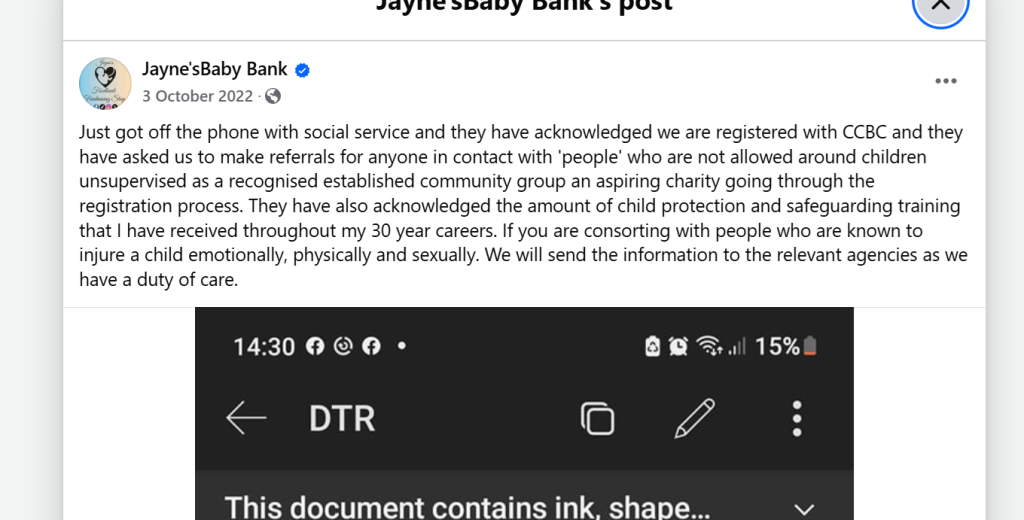This screenshot has width=1024, height=520.
Task: Open the post's three-dot options menu
Action: [x=945, y=81]
